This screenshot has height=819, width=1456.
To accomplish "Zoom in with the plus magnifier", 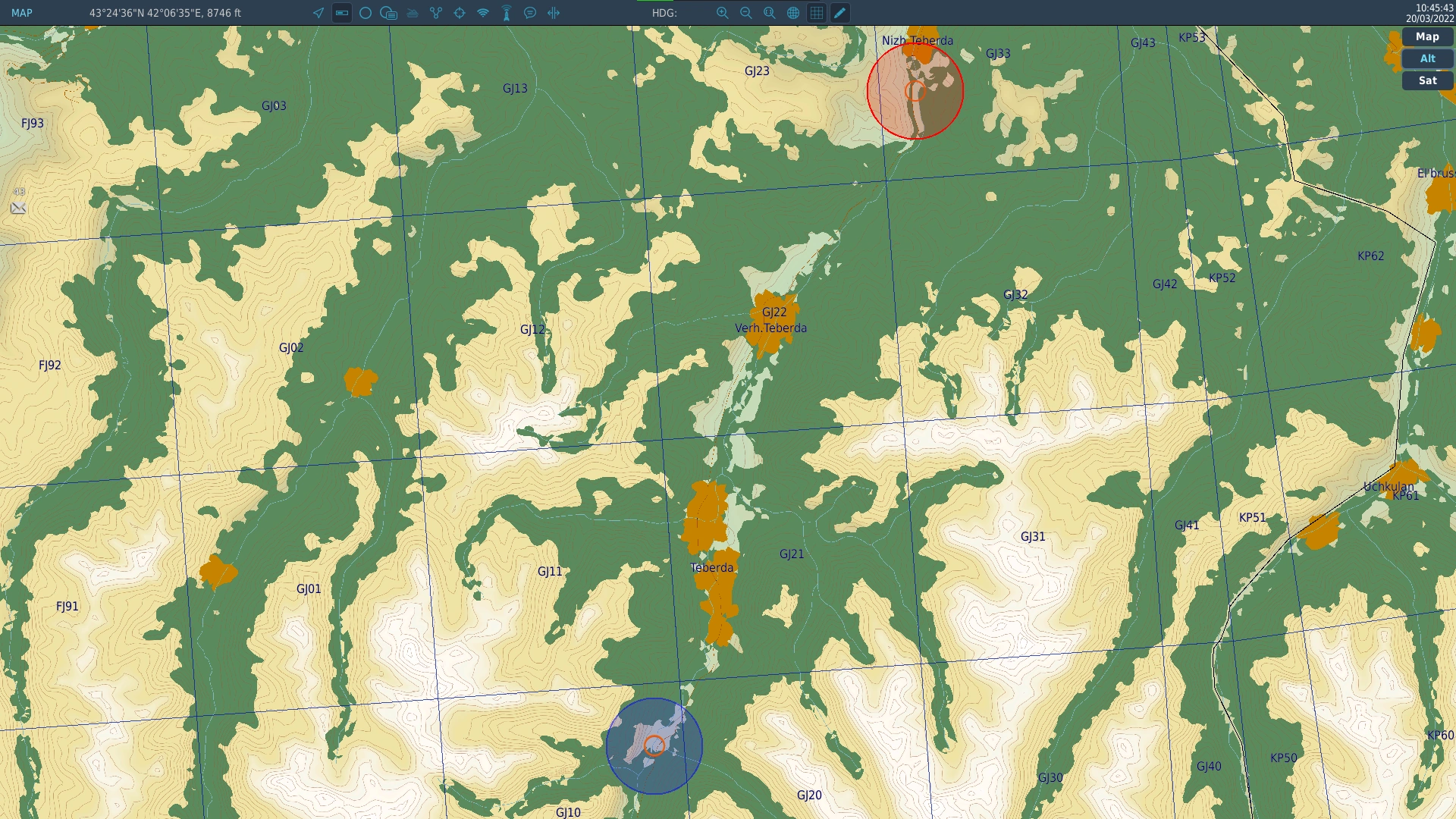I will (x=723, y=13).
